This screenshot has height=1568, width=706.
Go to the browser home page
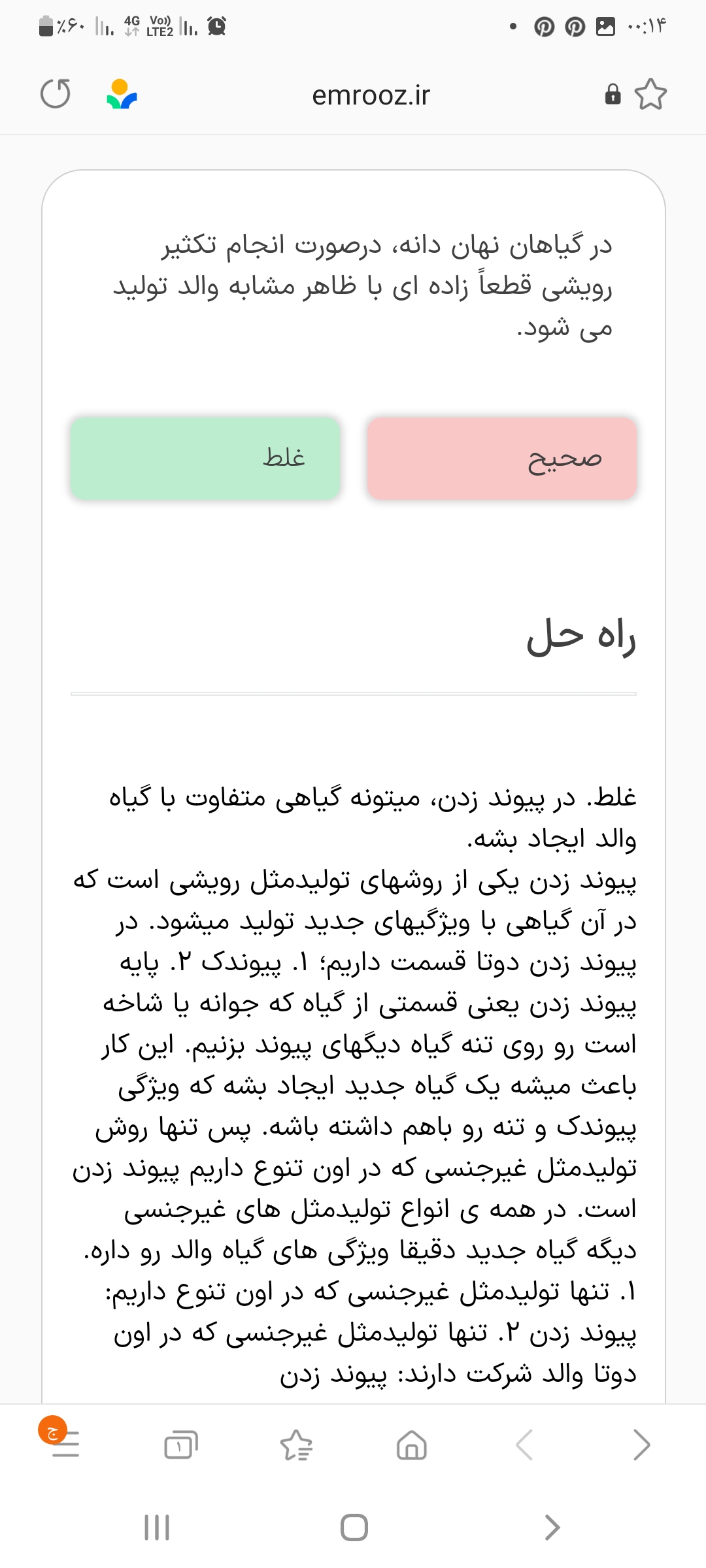(x=412, y=1445)
